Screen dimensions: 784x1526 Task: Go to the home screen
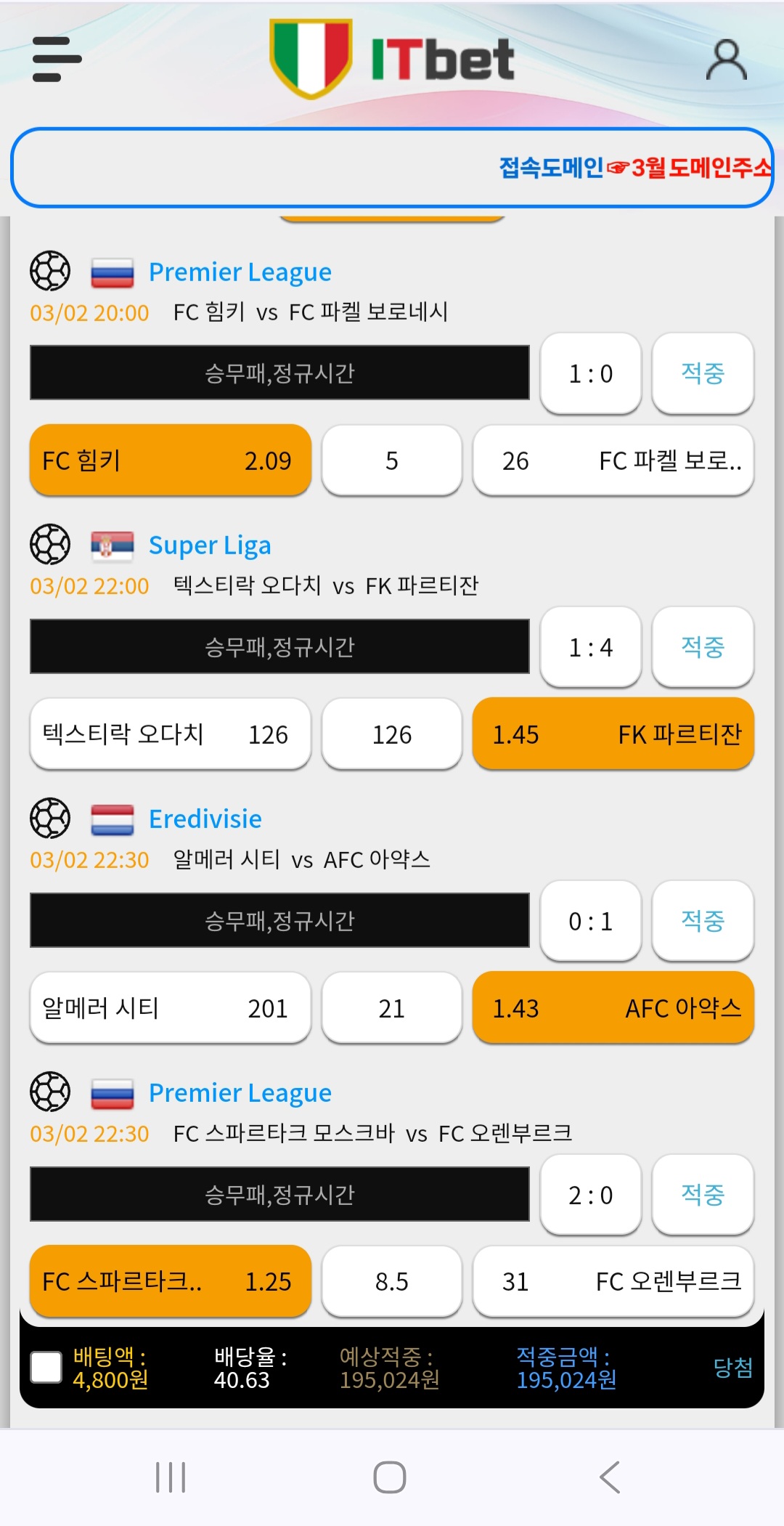coord(390,1477)
